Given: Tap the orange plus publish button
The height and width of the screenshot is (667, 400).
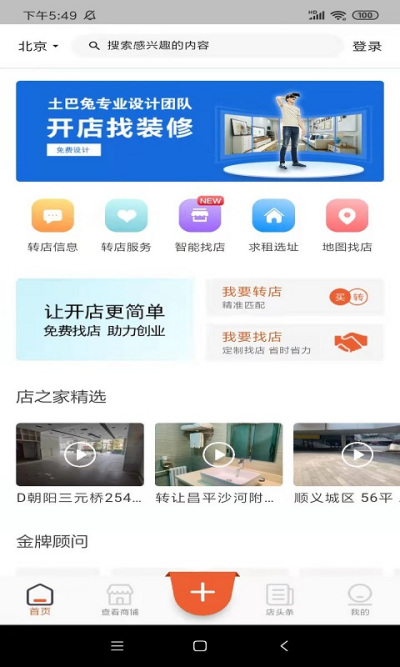Looking at the screenshot, I should tap(203, 592).
